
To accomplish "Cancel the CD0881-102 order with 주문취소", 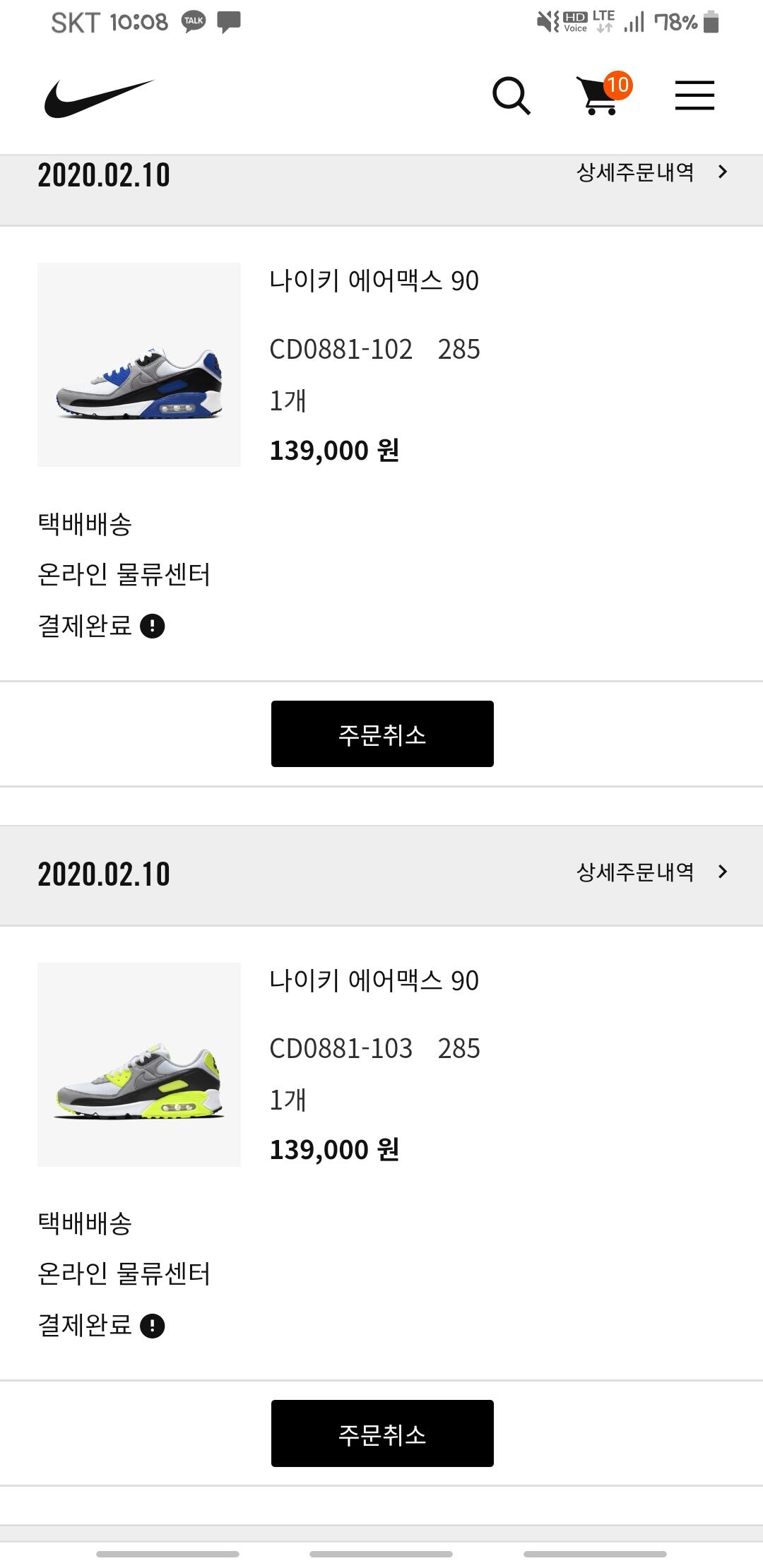I will click(382, 734).
